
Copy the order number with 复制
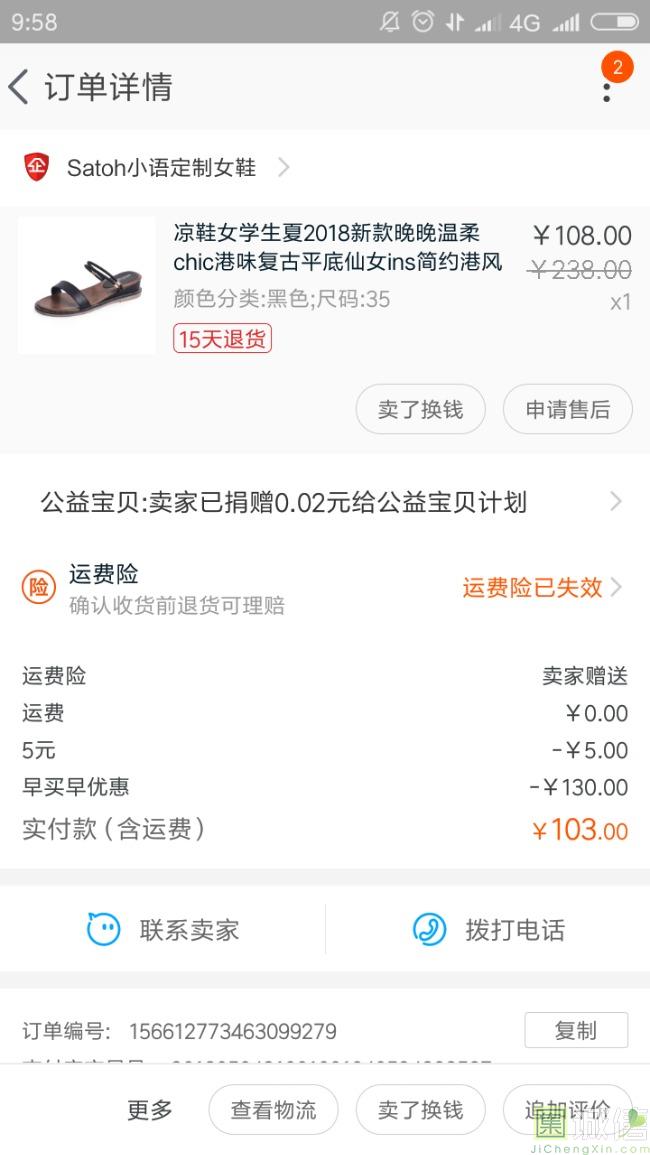pyautogui.click(x=576, y=1030)
